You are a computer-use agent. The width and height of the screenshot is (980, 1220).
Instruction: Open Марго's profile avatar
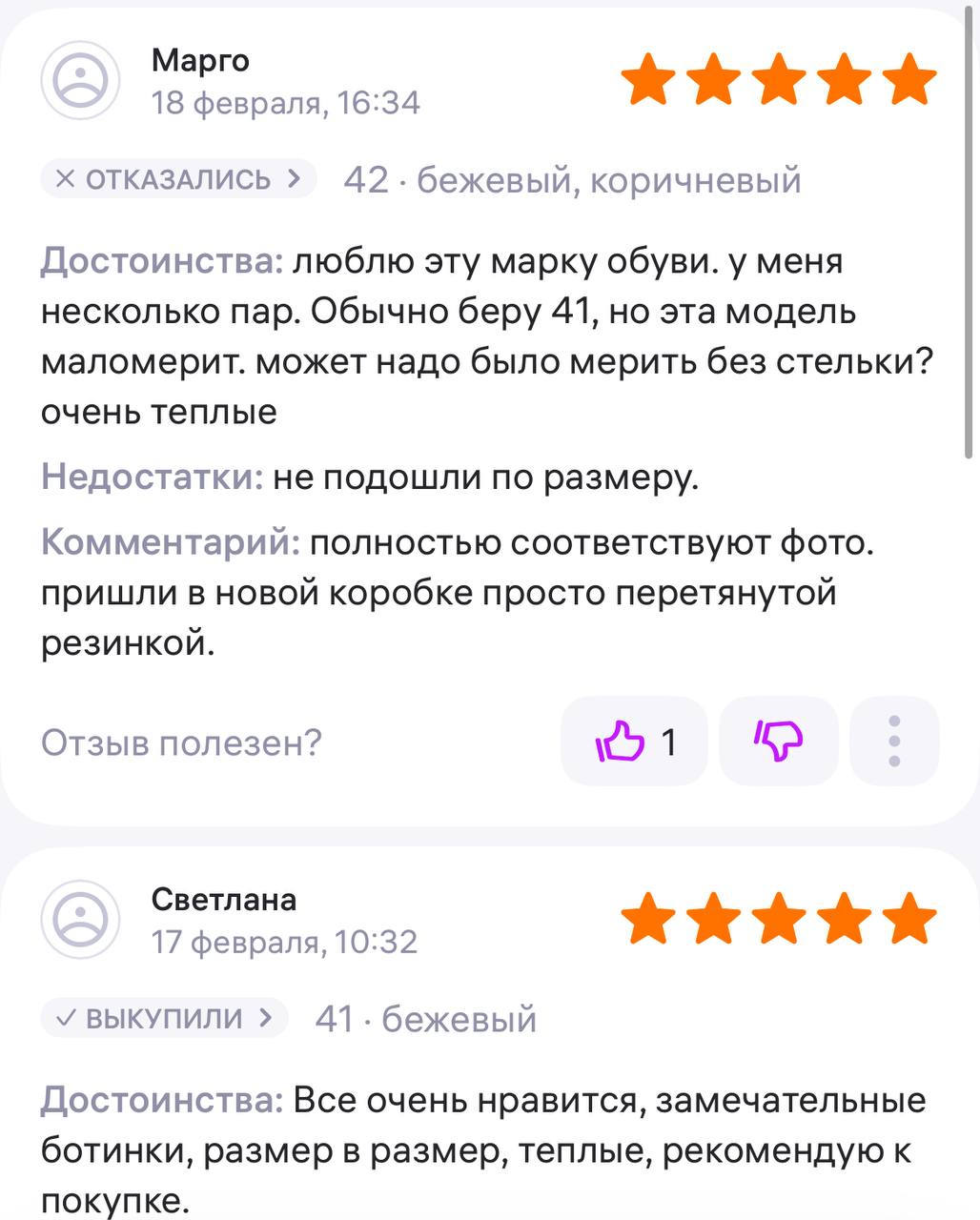pyautogui.click(x=81, y=80)
